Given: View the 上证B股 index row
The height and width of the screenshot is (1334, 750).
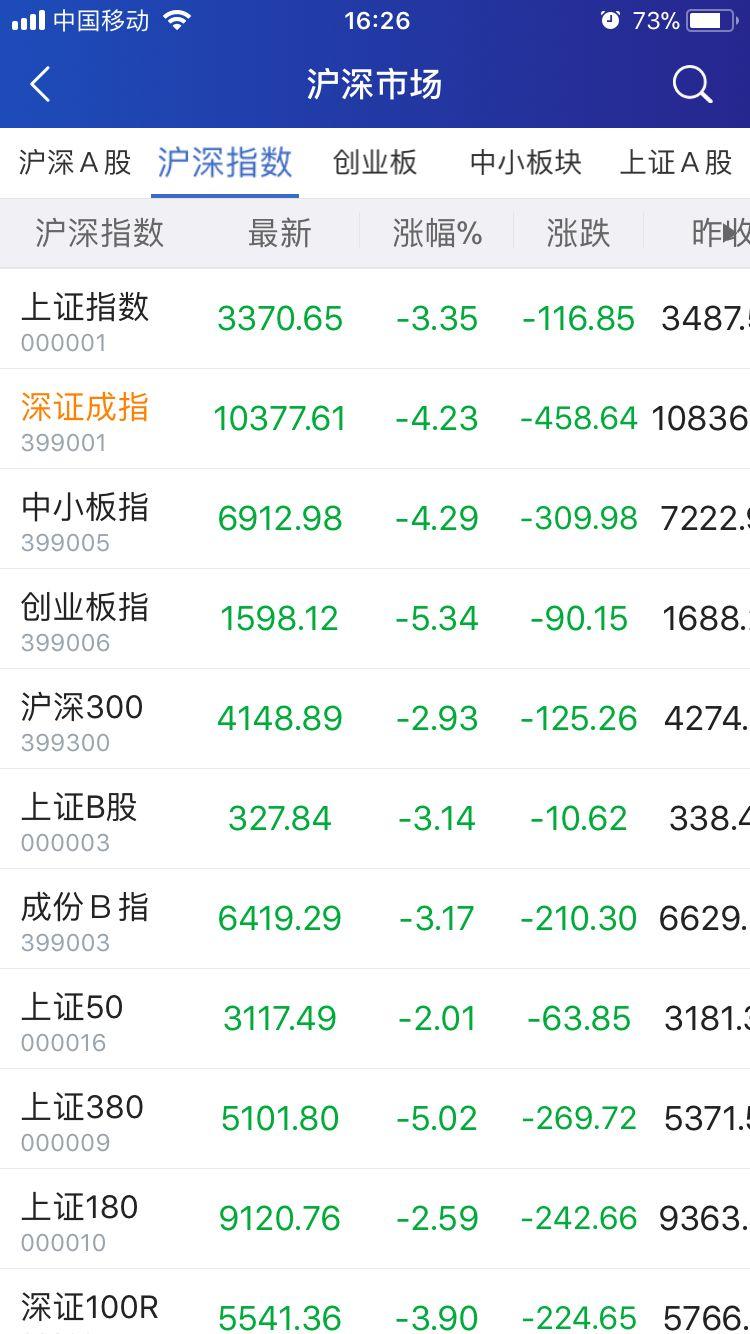Looking at the screenshot, I should coord(375,818).
